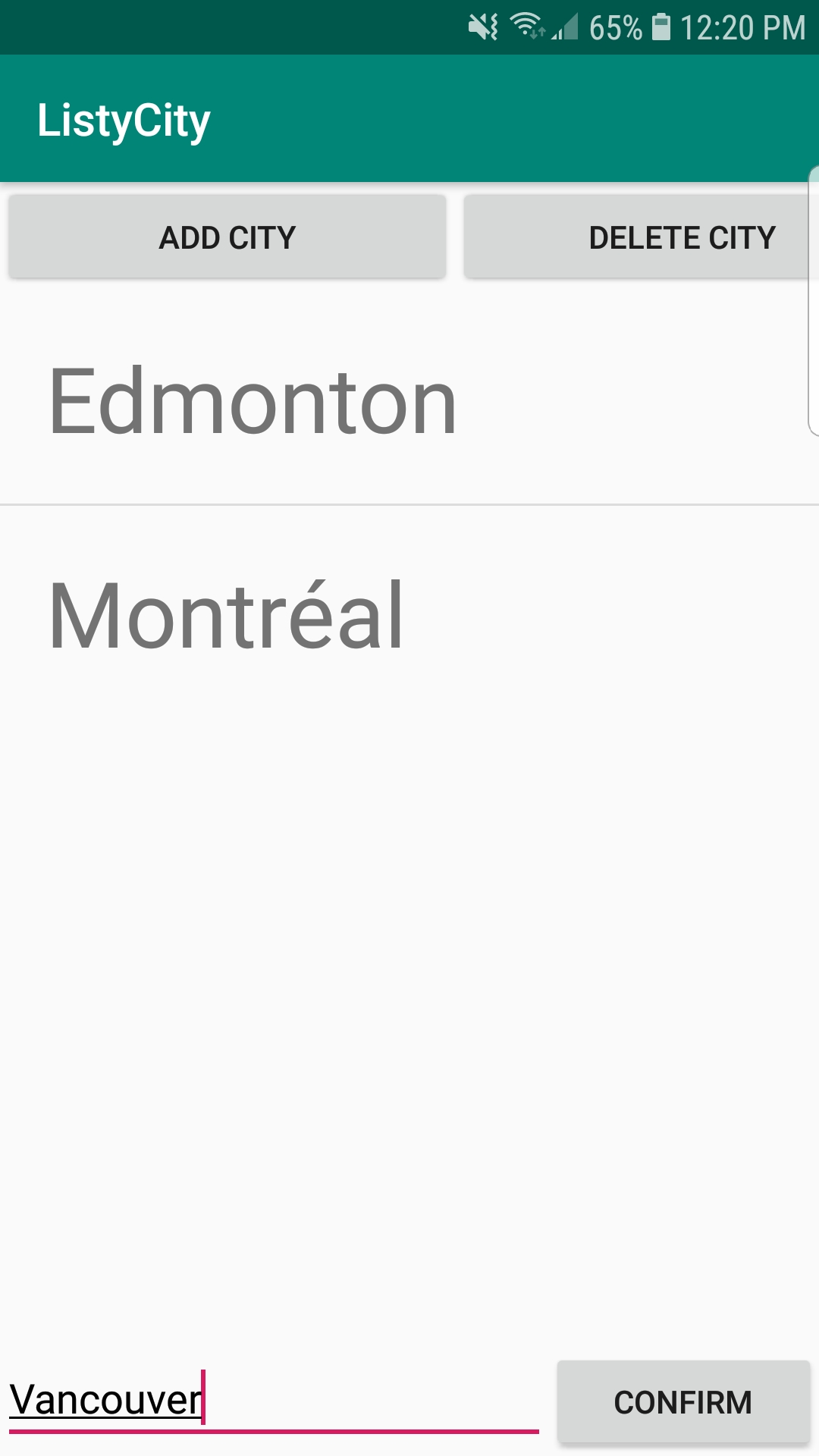Select Montréal in the city list
819x1456 pixels.
click(226, 616)
